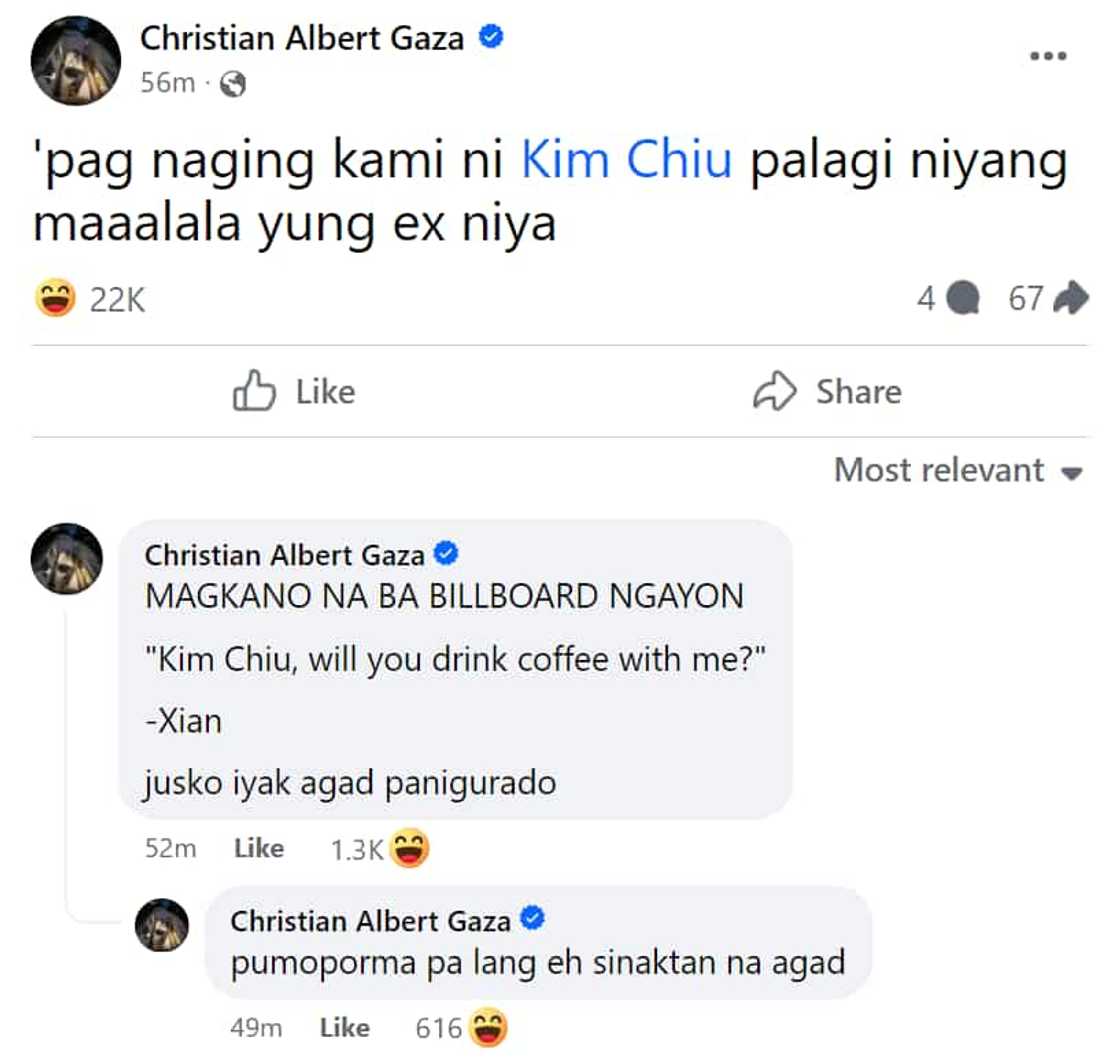Like the comment posted 52m ago
Image resolution: width=1120 pixels, height=1061 pixels.
pyautogui.click(x=259, y=848)
